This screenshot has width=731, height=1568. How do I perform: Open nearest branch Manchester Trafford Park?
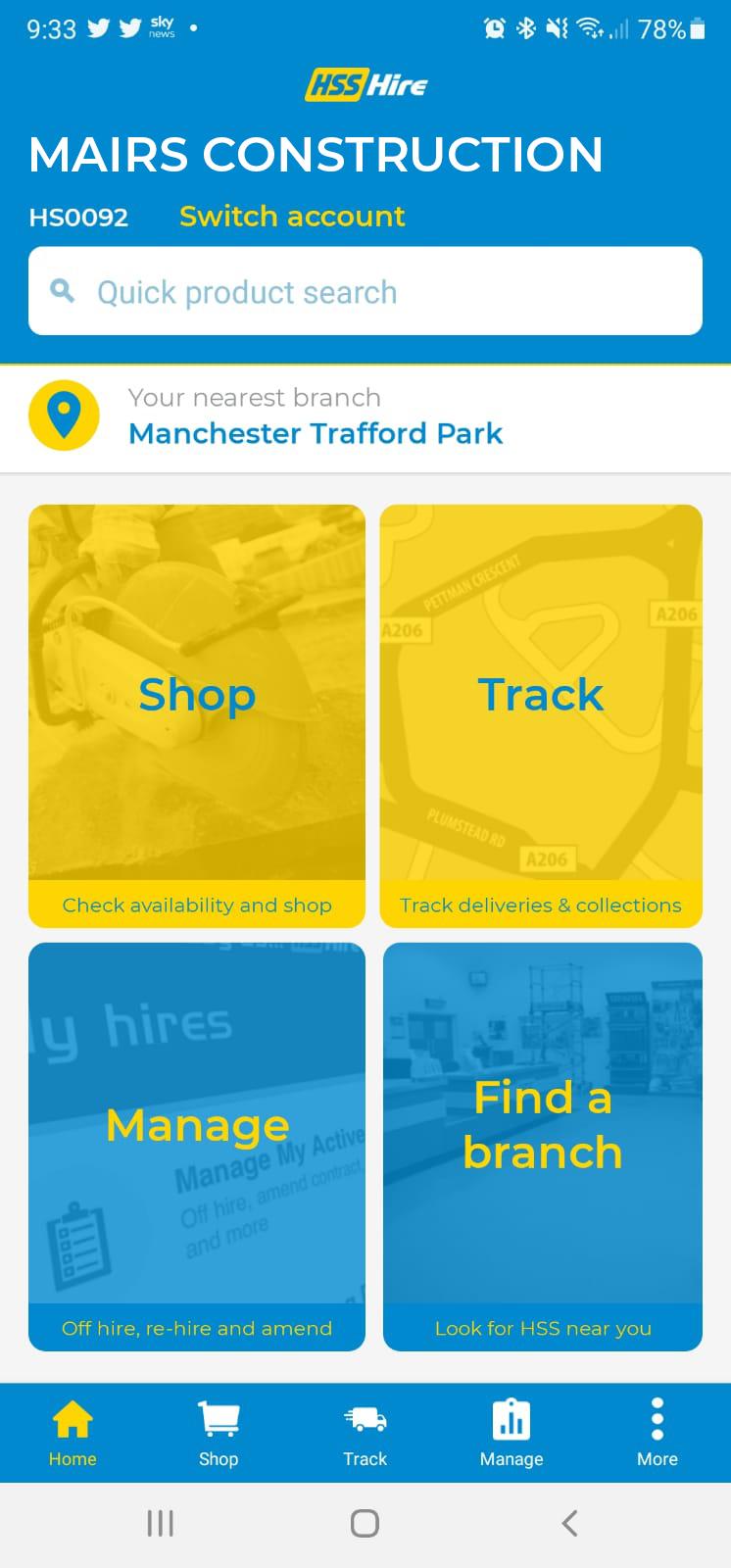pos(315,432)
